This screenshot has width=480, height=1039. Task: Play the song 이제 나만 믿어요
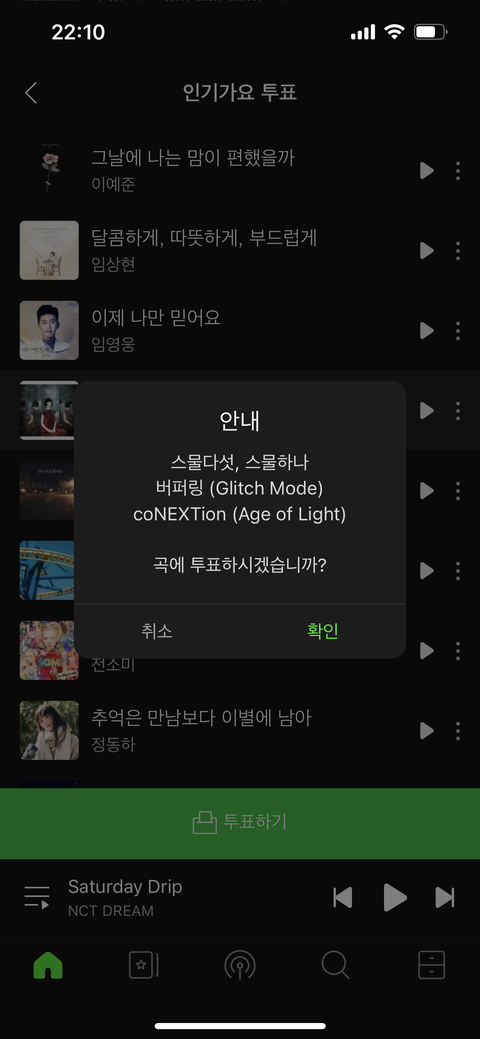(x=426, y=331)
